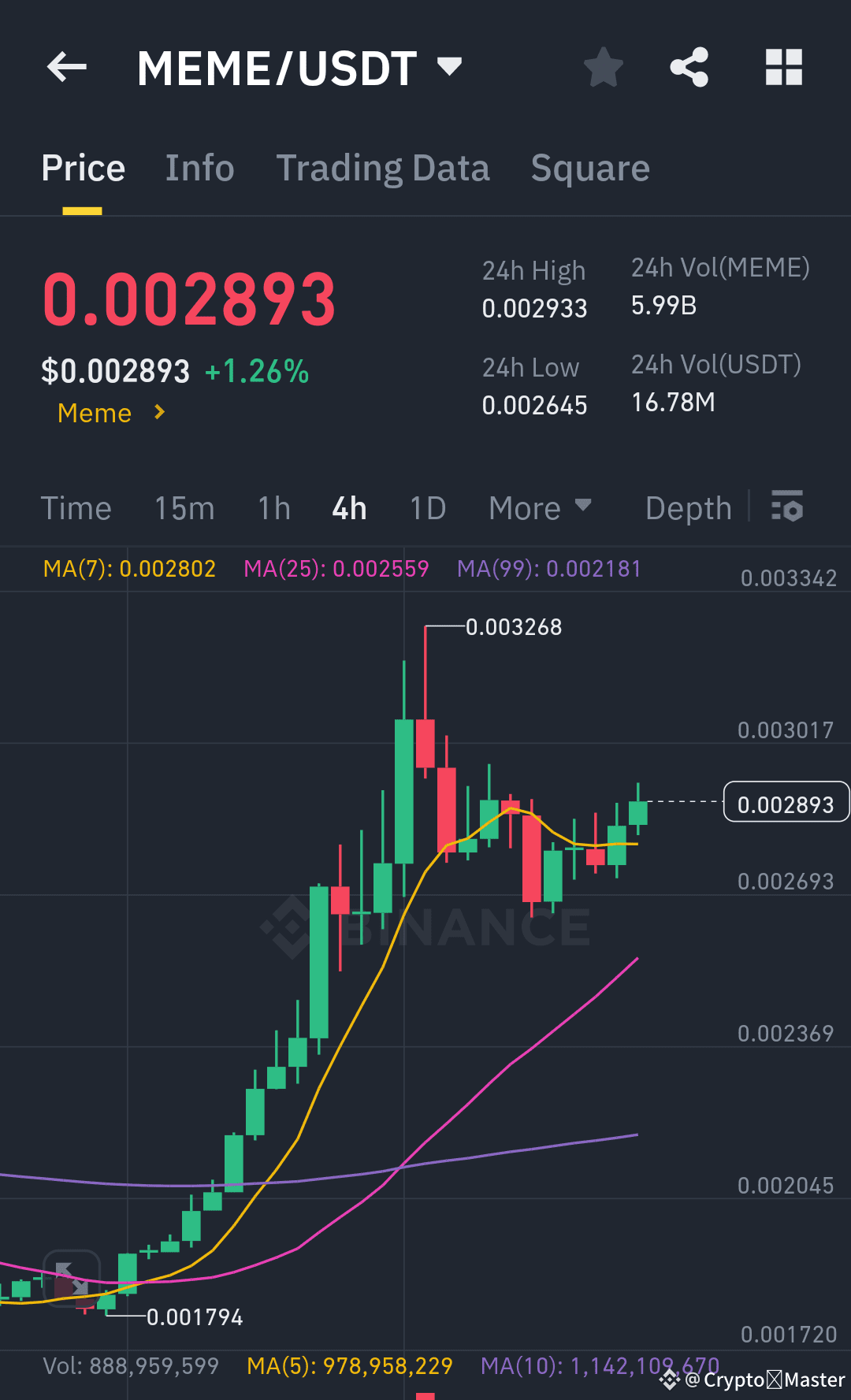
Task: Go back using the arrow
Action: [67, 67]
